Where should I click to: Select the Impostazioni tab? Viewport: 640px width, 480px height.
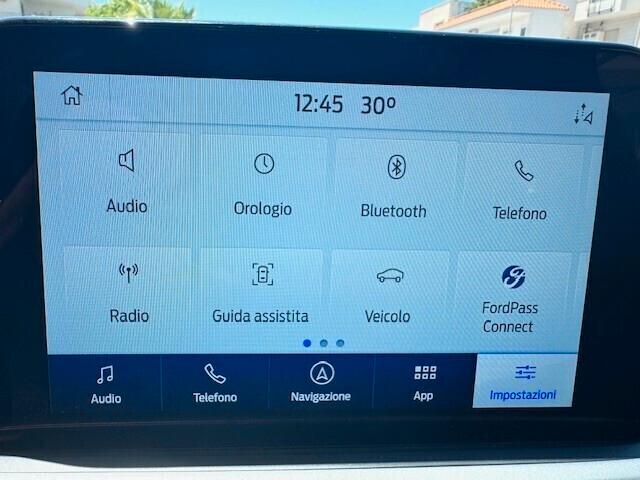(x=524, y=382)
